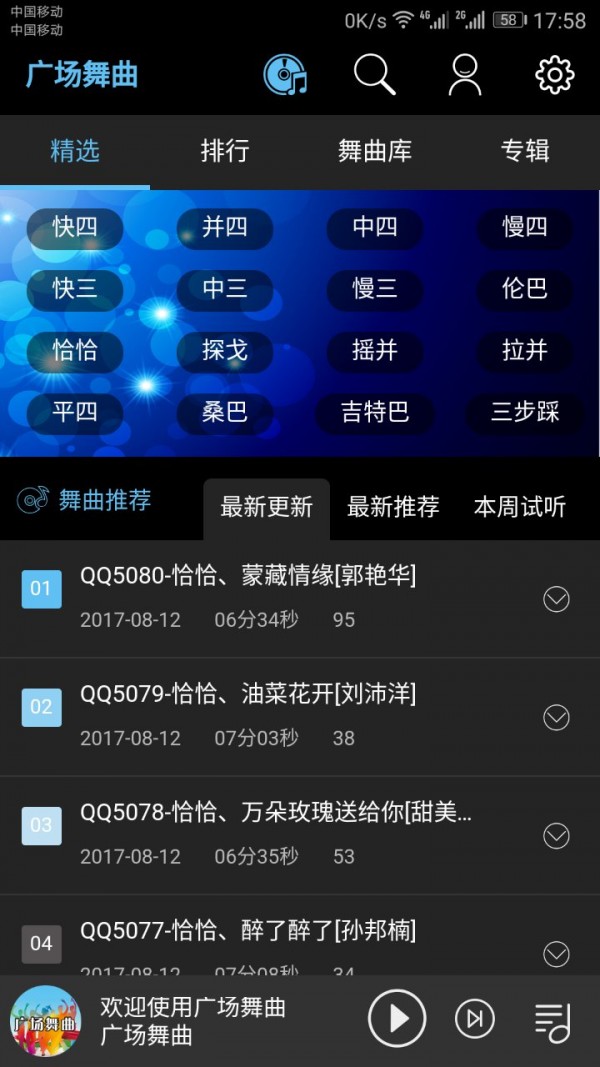
Task: Switch to the 舞曲库 tab
Action: (375, 151)
